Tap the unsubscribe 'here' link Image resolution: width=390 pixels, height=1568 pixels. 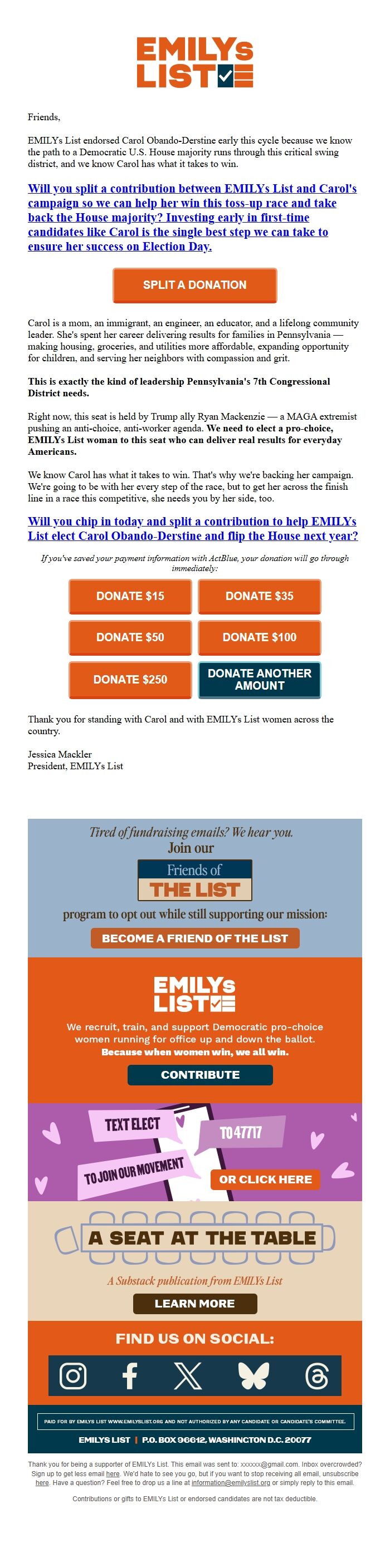pyautogui.click(x=42, y=1483)
